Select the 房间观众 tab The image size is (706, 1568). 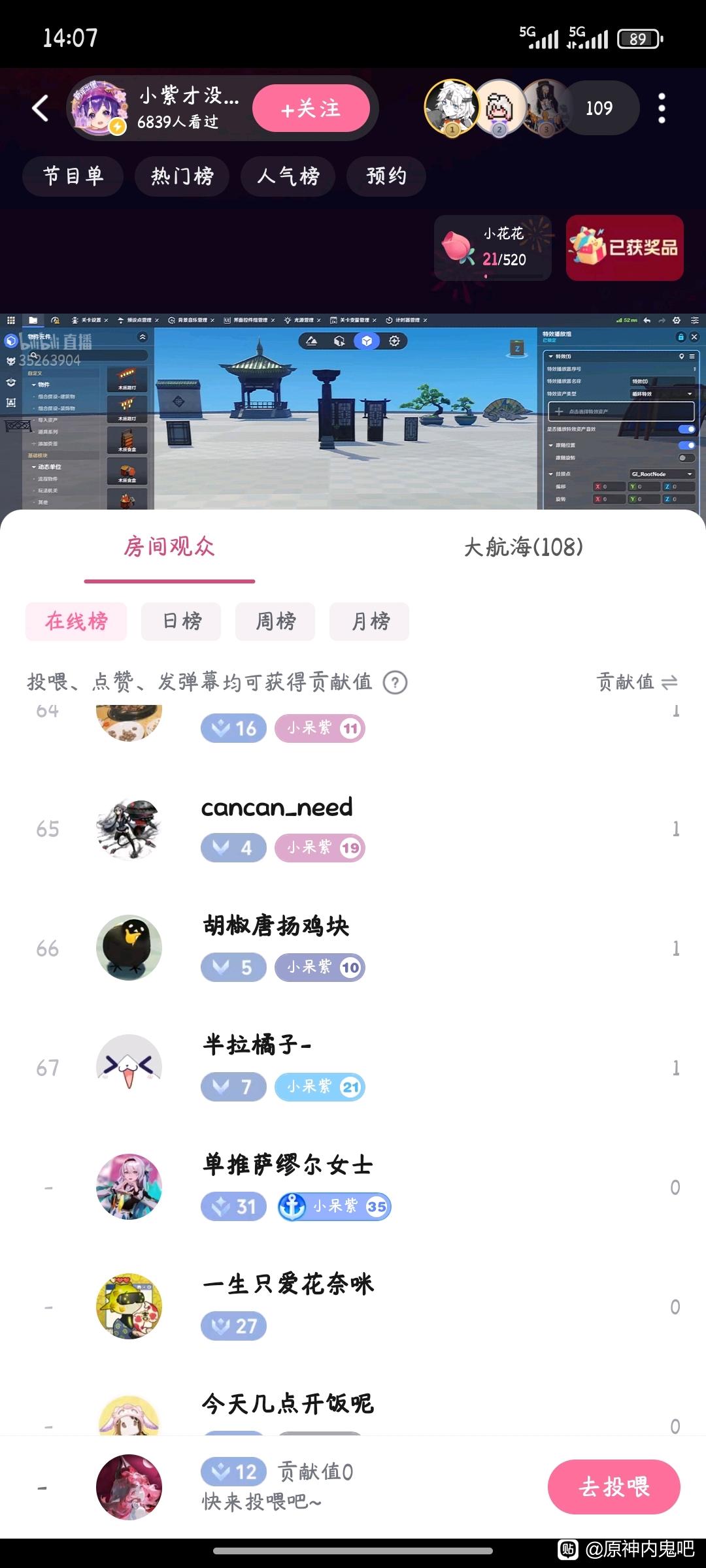pos(169,547)
